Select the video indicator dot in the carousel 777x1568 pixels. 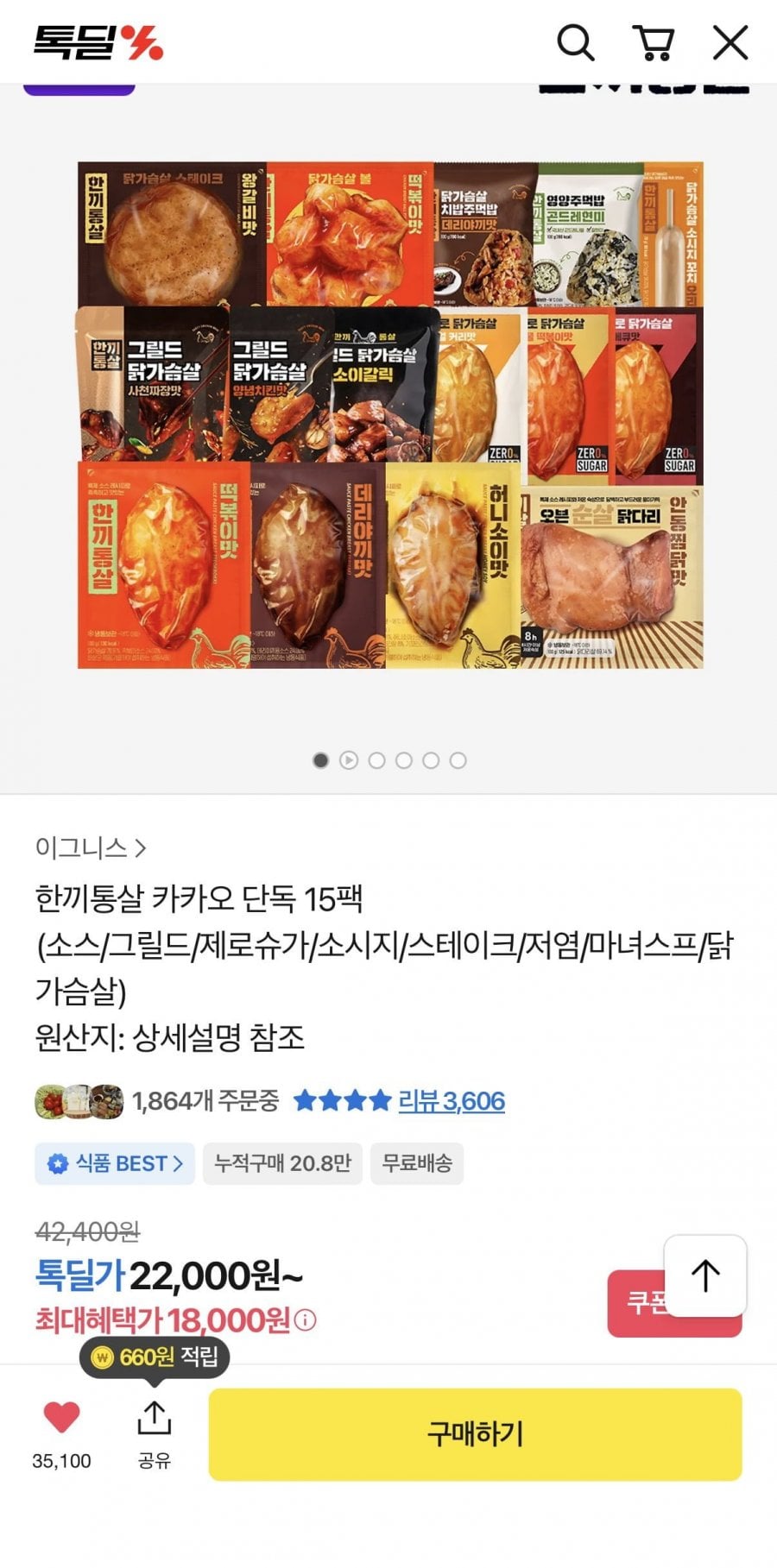click(349, 760)
